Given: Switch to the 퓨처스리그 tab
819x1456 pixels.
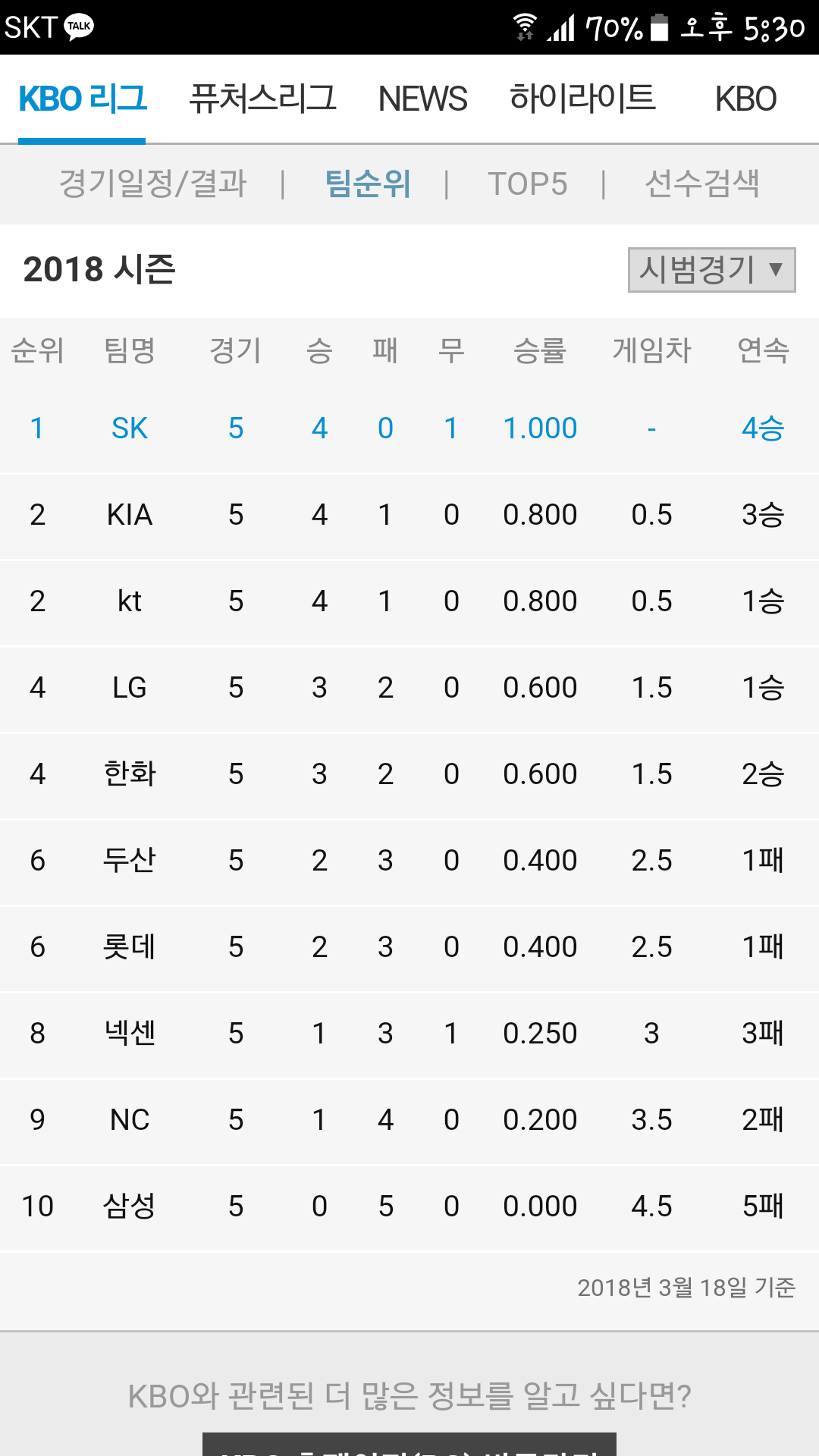Looking at the screenshot, I should coord(262,99).
